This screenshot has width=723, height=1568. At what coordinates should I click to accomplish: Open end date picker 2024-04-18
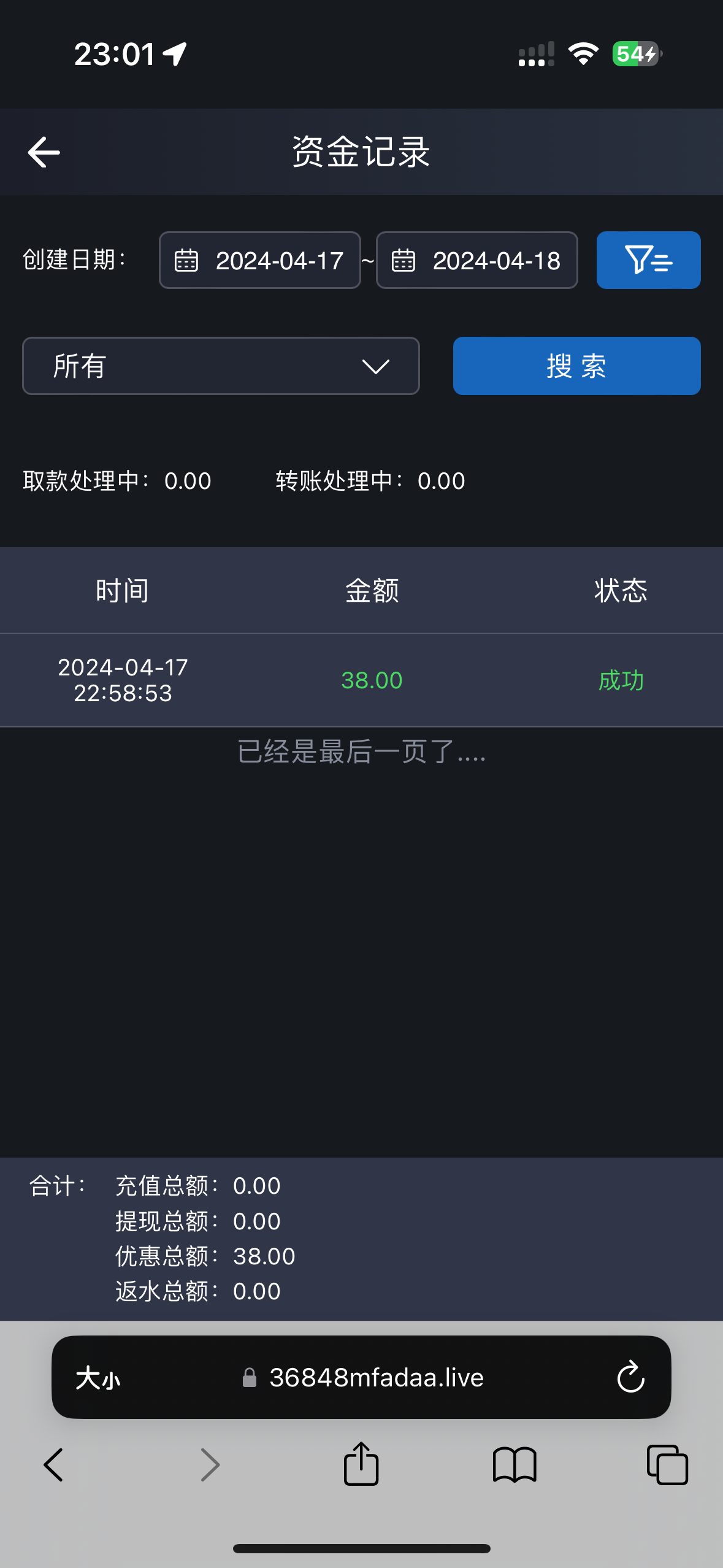pyautogui.click(x=476, y=260)
